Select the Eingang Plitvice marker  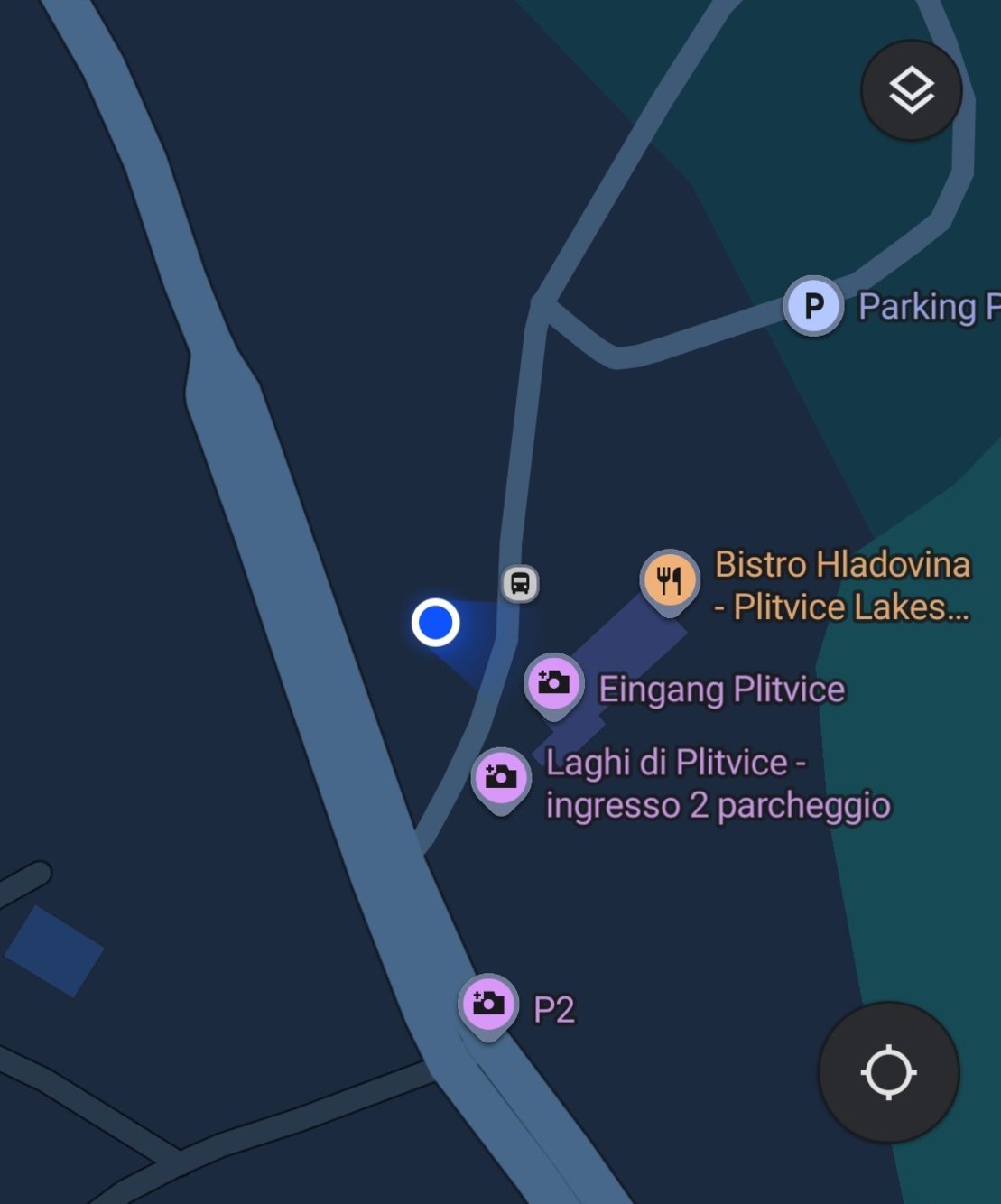[553, 683]
